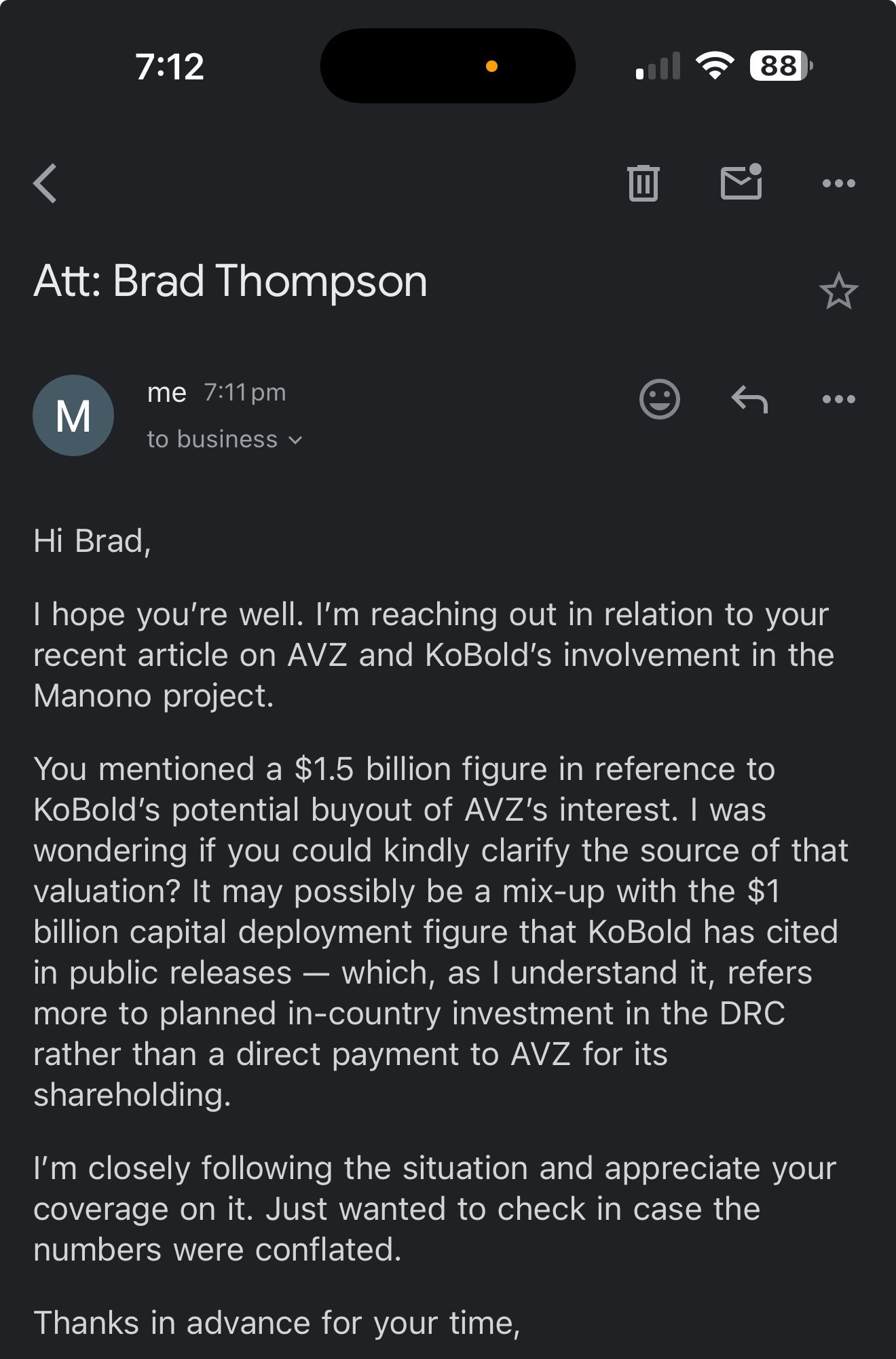Delete this email
This screenshot has width=896, height=1359.
point(643,183)
